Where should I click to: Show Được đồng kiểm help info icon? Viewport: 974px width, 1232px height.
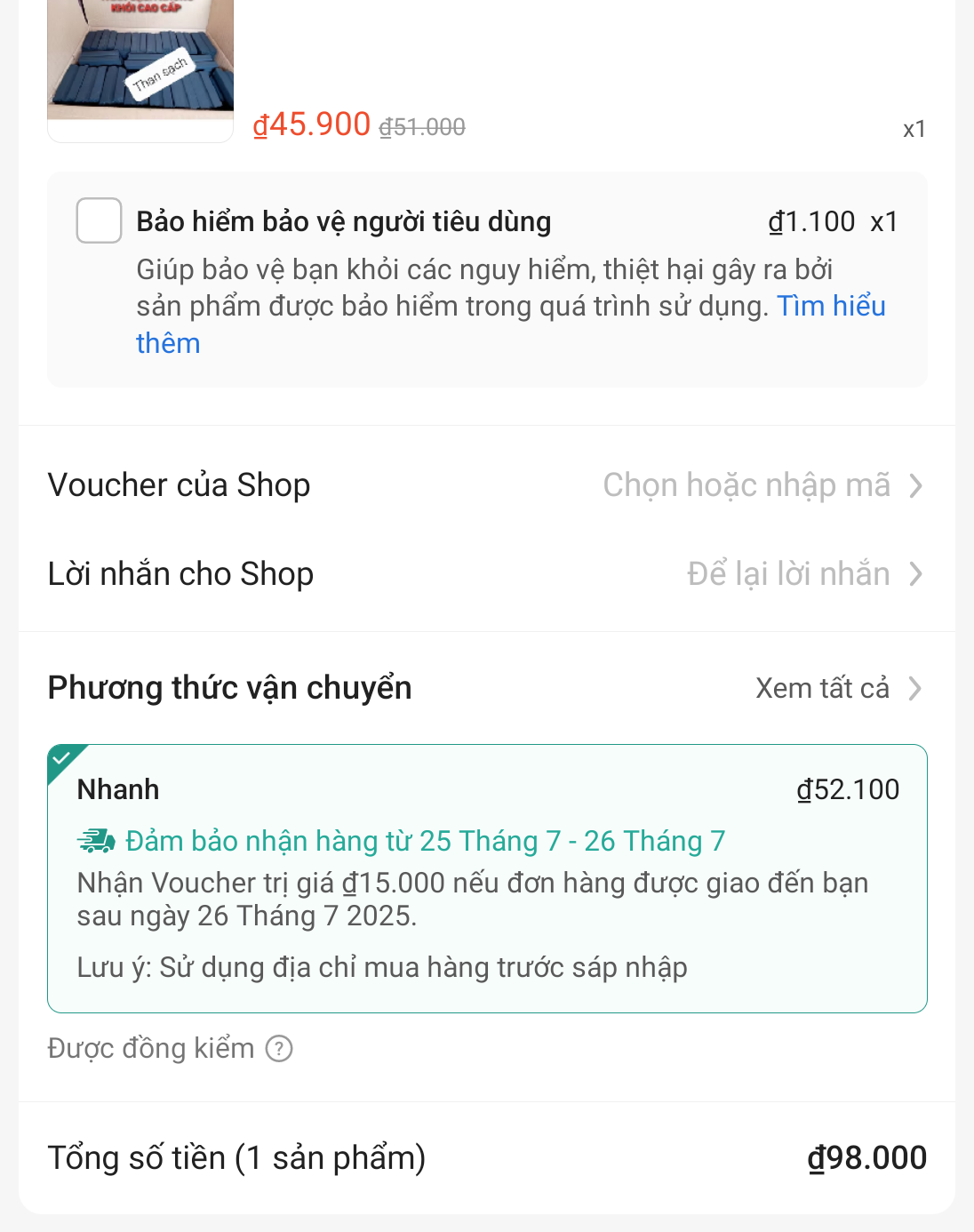pos(279,1049)
